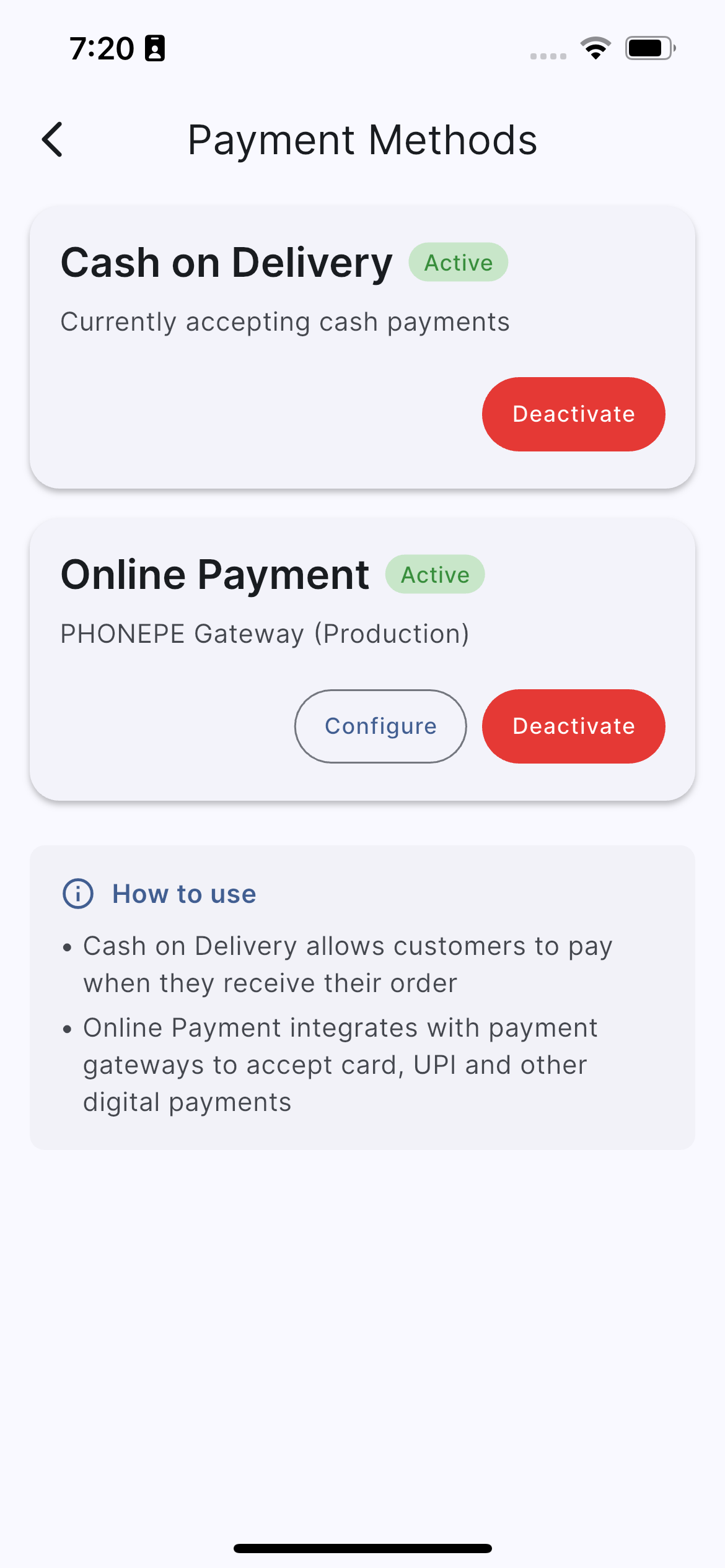Tap the battery indicator in status bar
The width and height of the screenshot is (725, 1568).
(x=648, y=50)
